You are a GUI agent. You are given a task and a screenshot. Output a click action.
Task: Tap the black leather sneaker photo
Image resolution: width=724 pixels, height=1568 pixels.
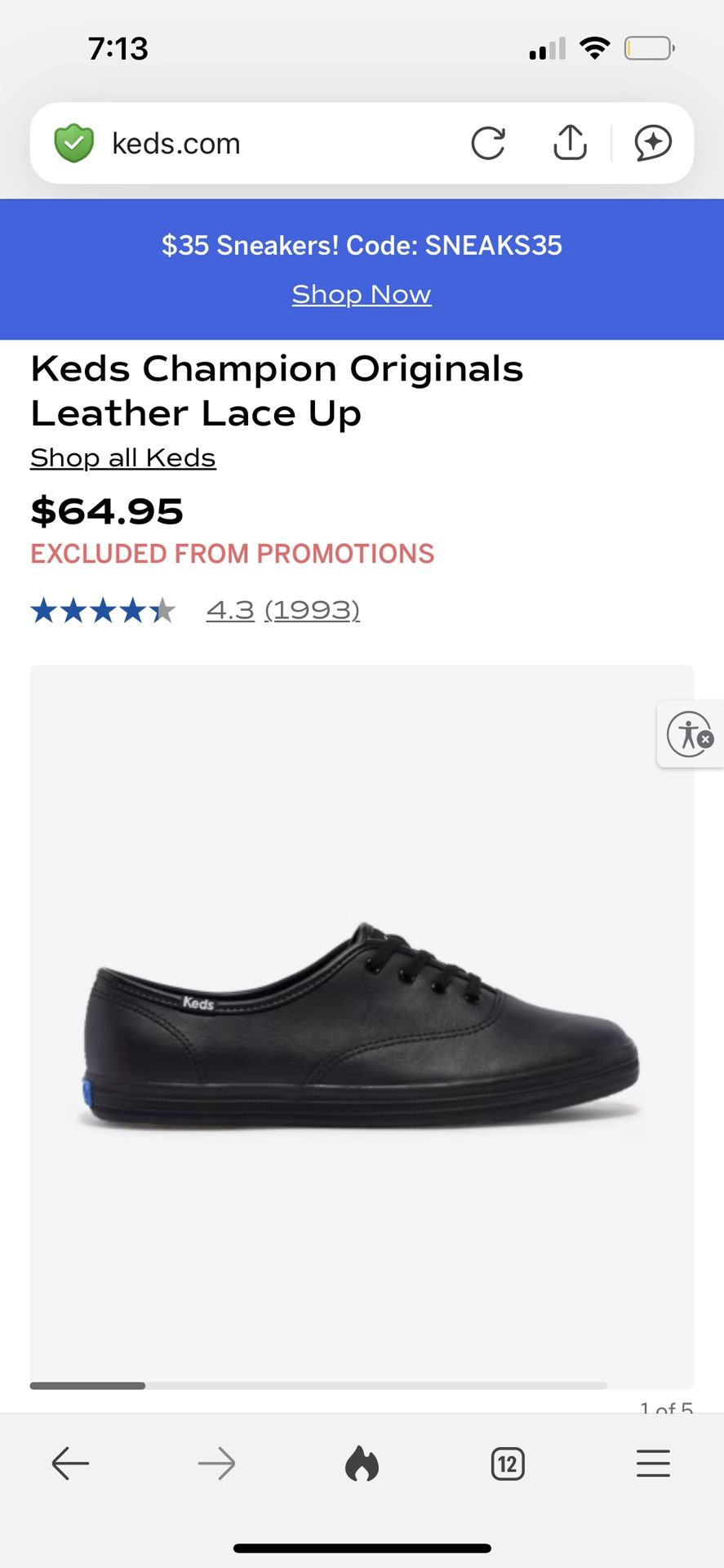(x=362, y=1029)
